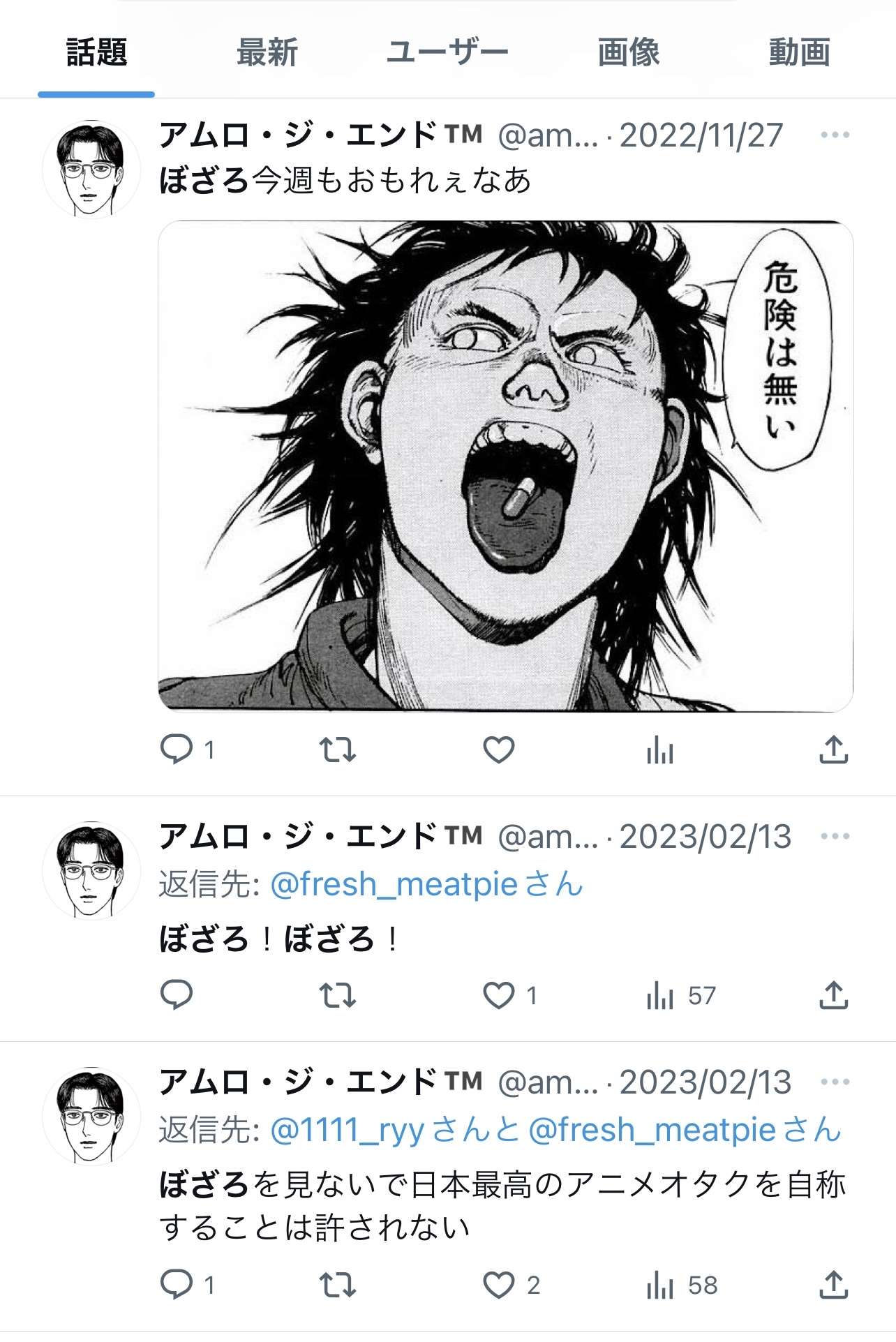This screenshot has width=896, height=1342.
Task: Retweet the ぼざろ！ぼざろ！ tweet
Action: point(338,996)
